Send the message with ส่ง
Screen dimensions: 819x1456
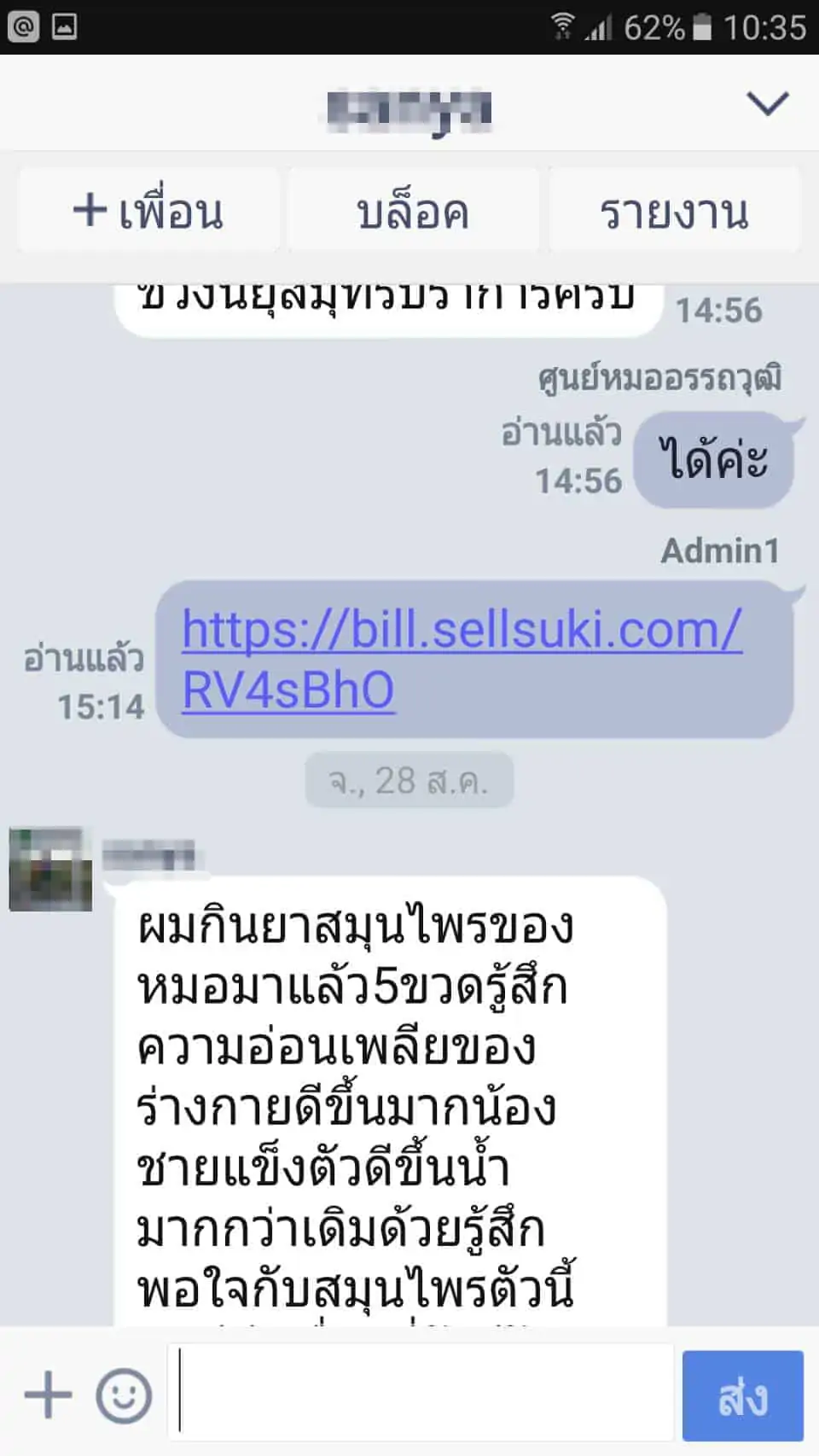tap(742, 1395)
